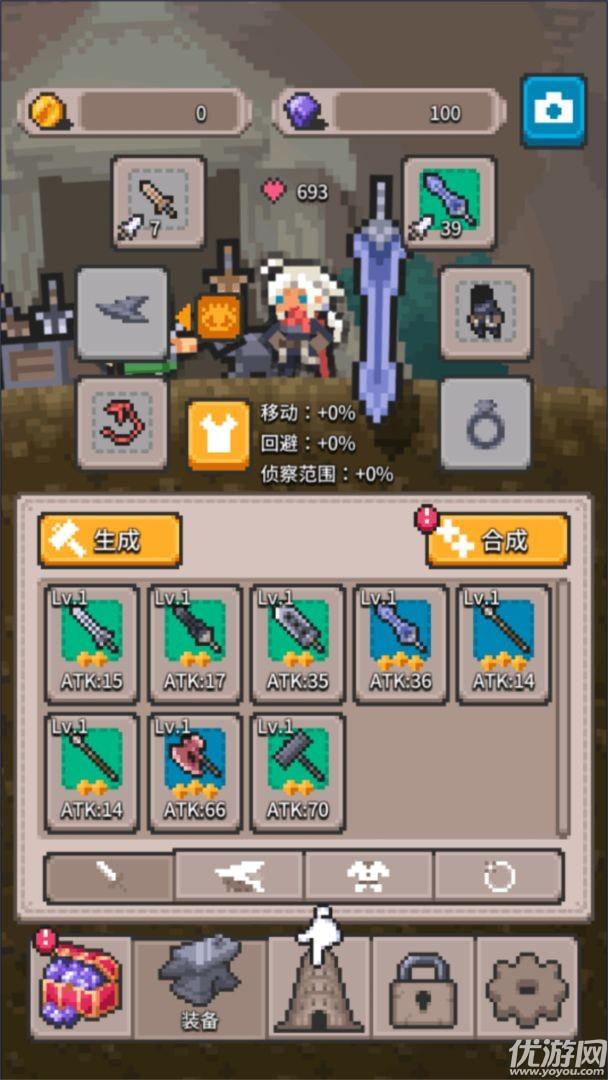Screen dimensions: 608x1080
Task: Tap the 生成 craft button
Action: pyautogui.click(x=110, y=540)
